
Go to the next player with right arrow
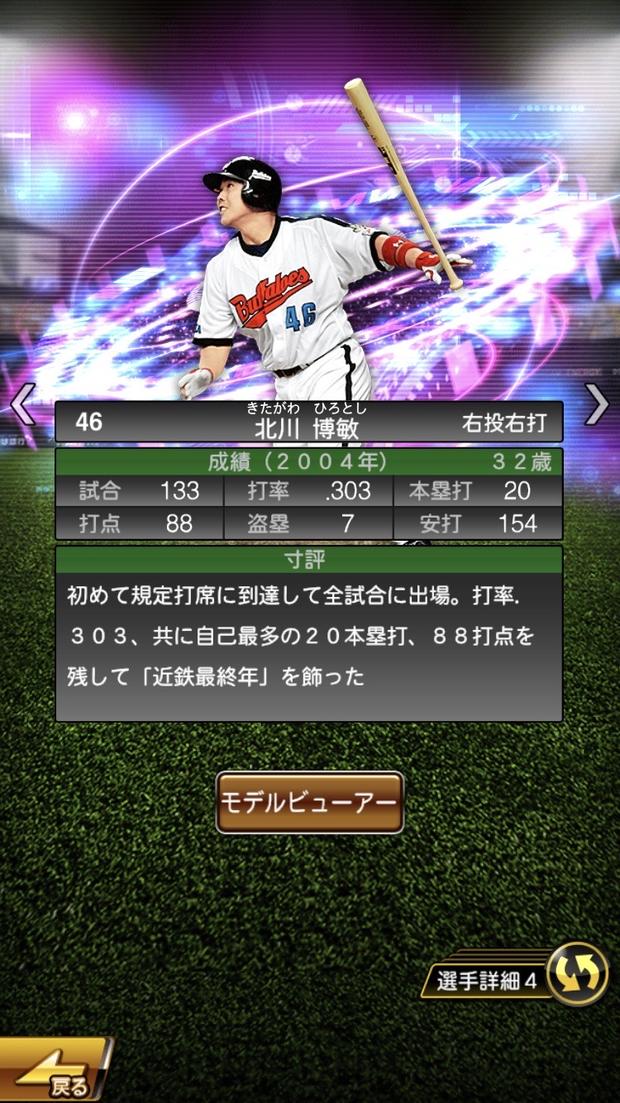tap(596, 404)
